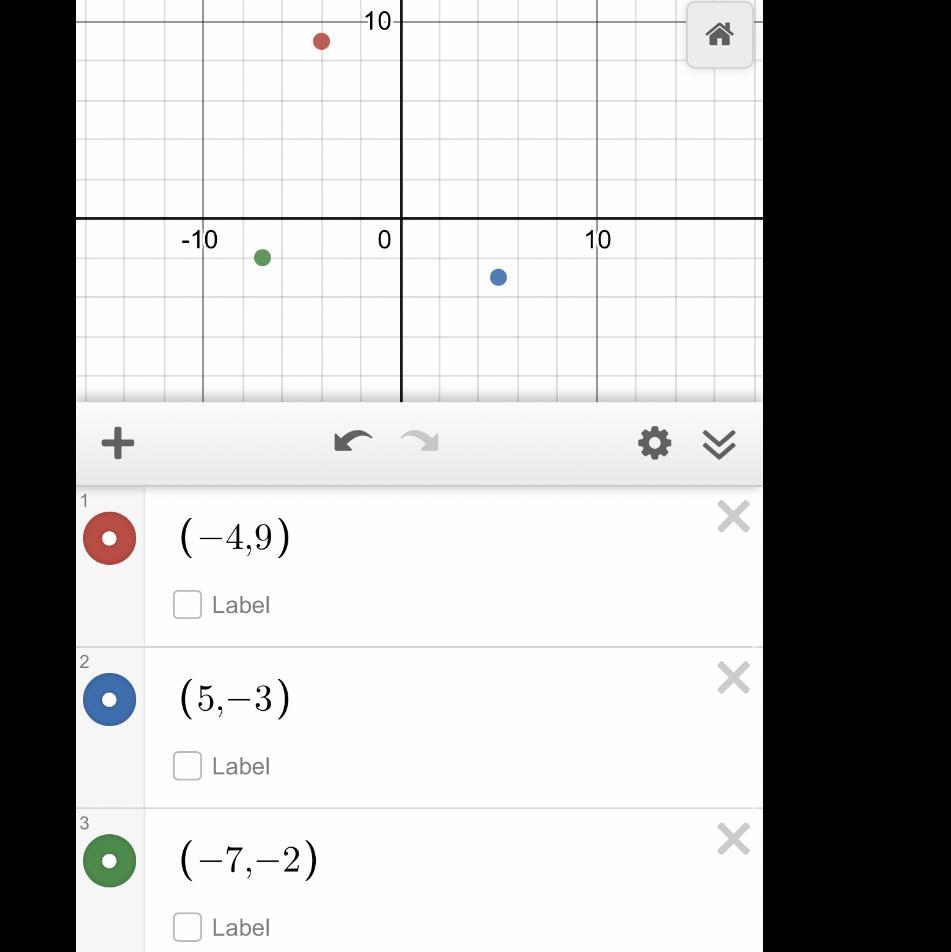Toggle visibility of the green point (−7,−2)
951x952 pixels.
point(110,860)
